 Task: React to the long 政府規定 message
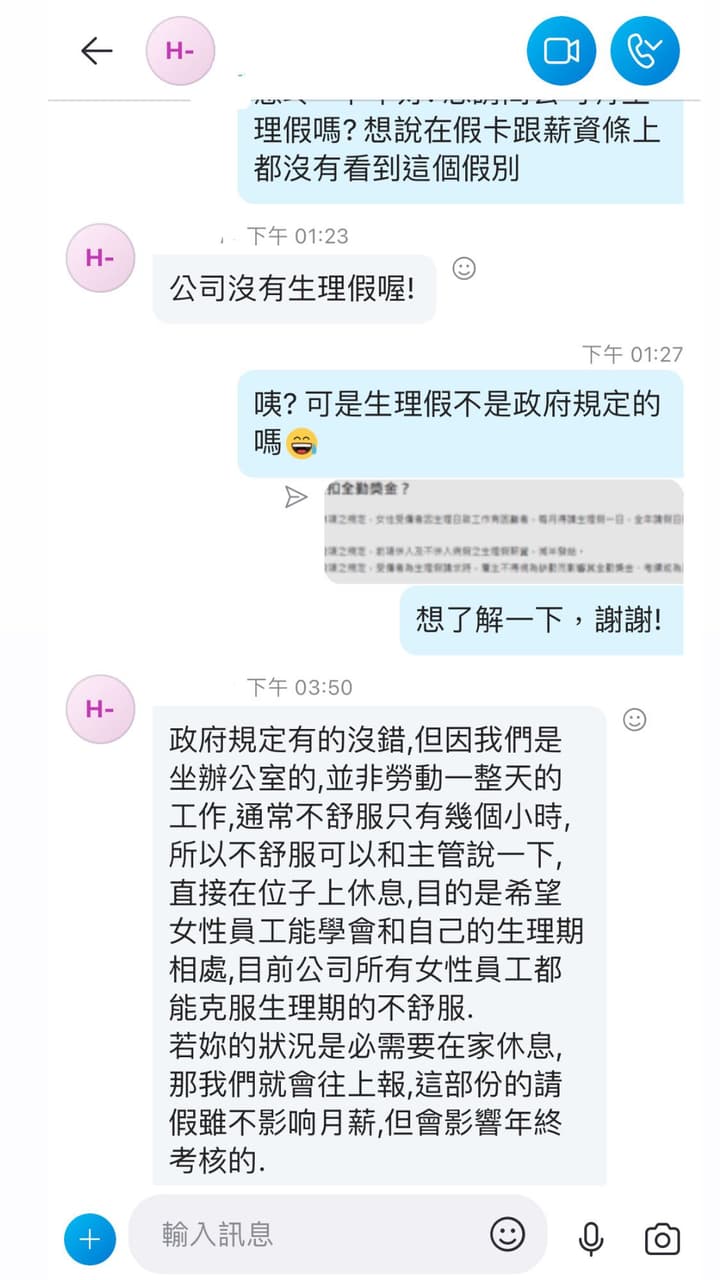pos(634,719)
